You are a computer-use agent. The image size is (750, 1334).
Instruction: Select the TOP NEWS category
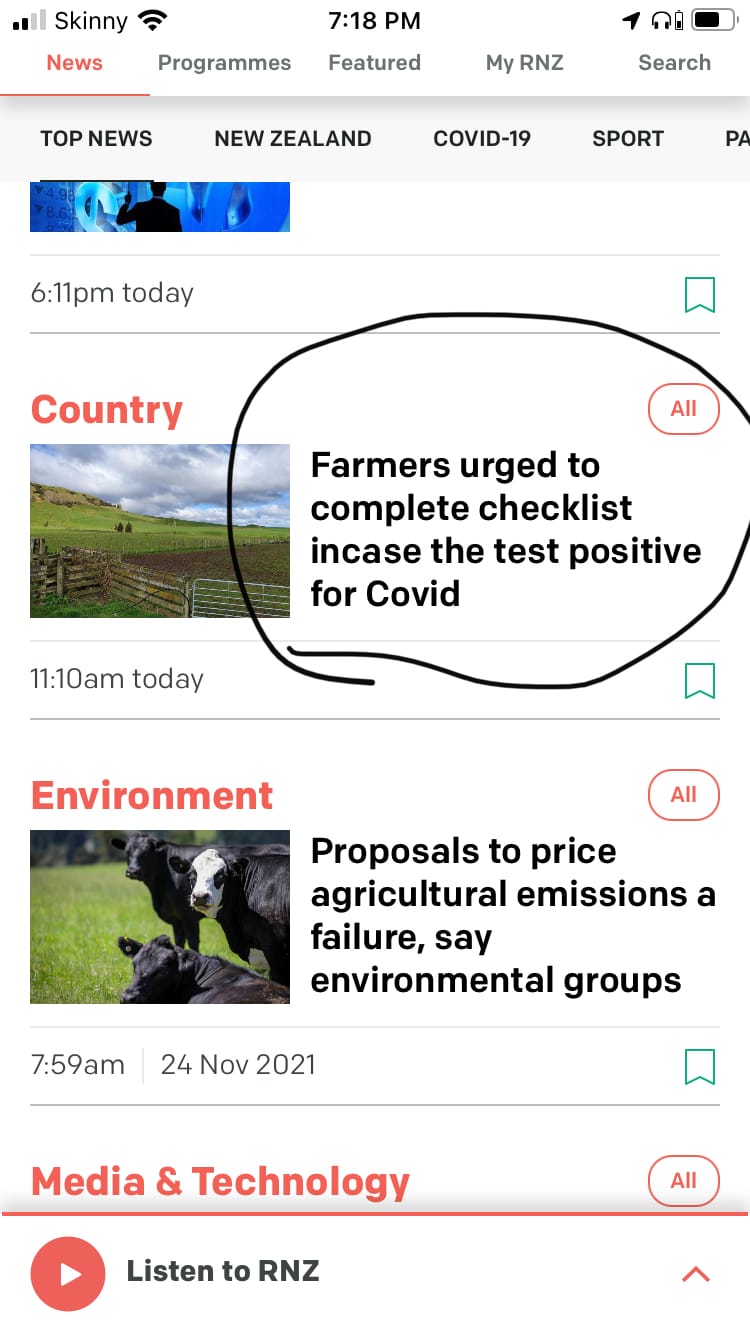[96, 139]
